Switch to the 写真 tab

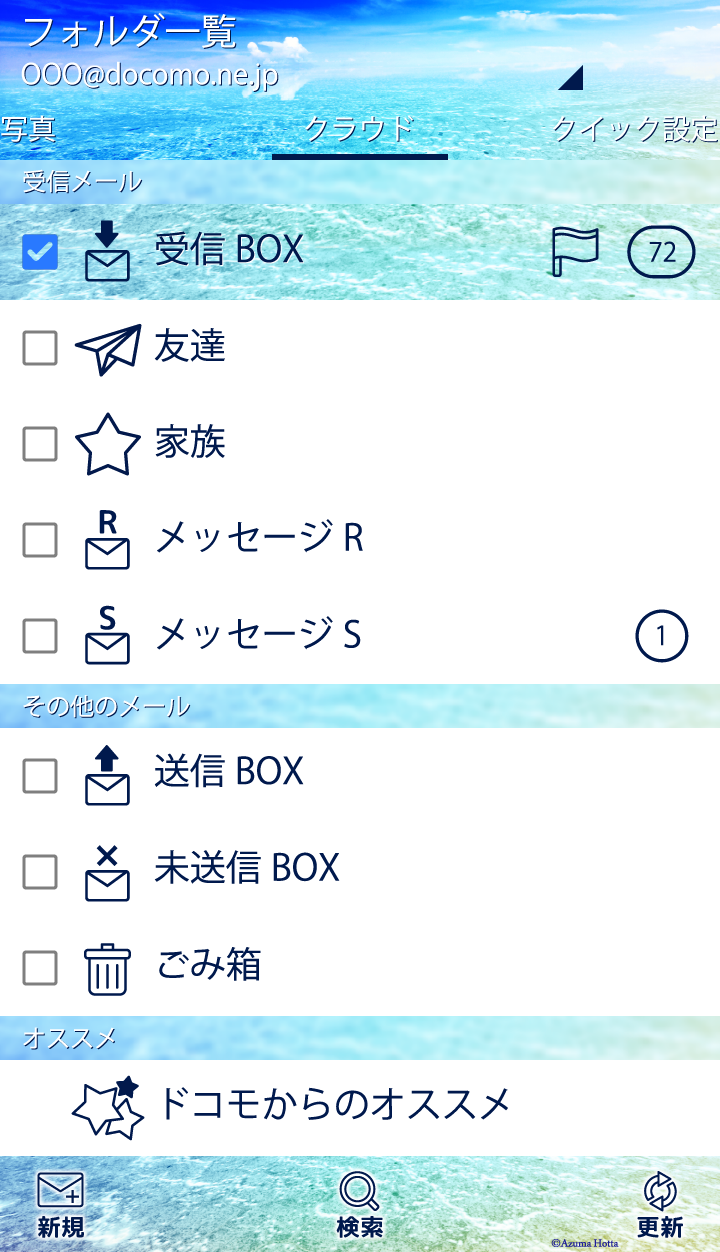[28, 130]
